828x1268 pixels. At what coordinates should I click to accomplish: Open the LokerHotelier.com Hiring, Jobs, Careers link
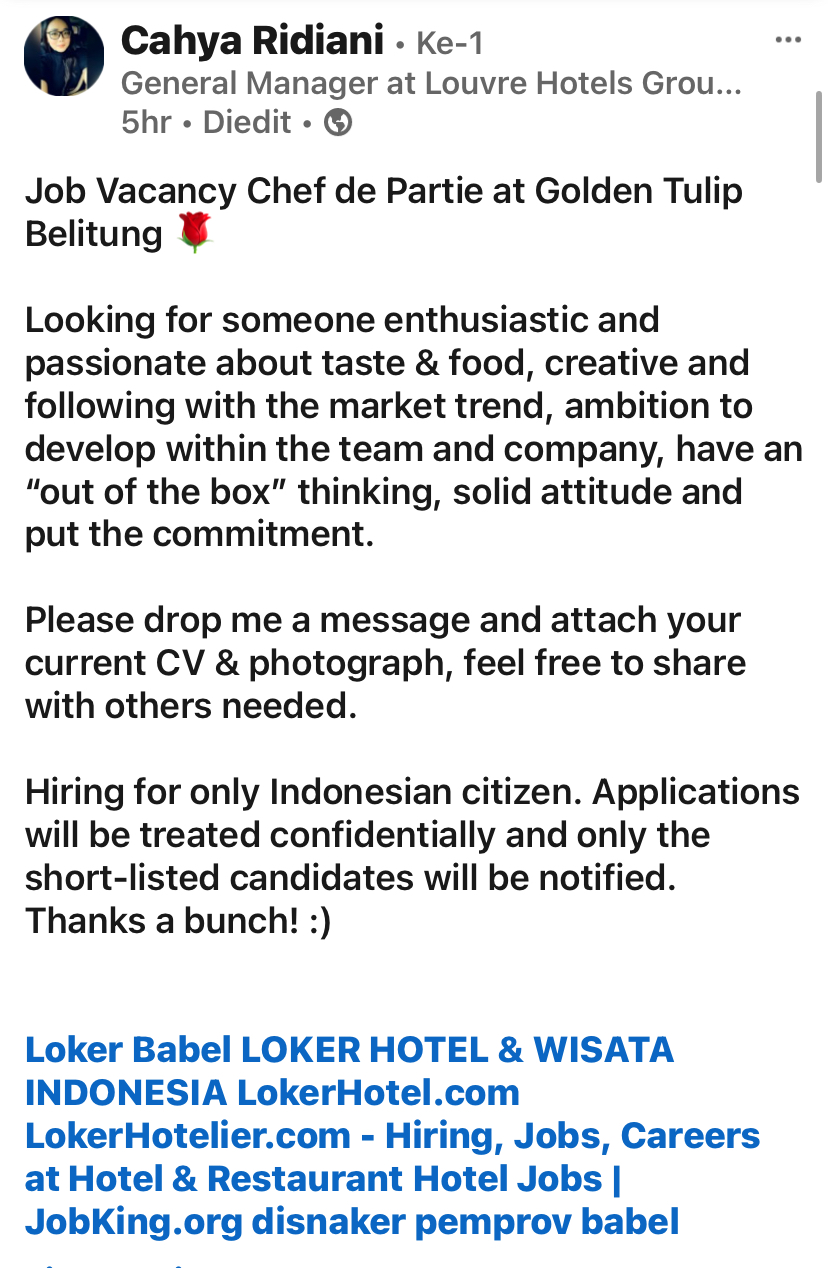[x=390, y=1136]
